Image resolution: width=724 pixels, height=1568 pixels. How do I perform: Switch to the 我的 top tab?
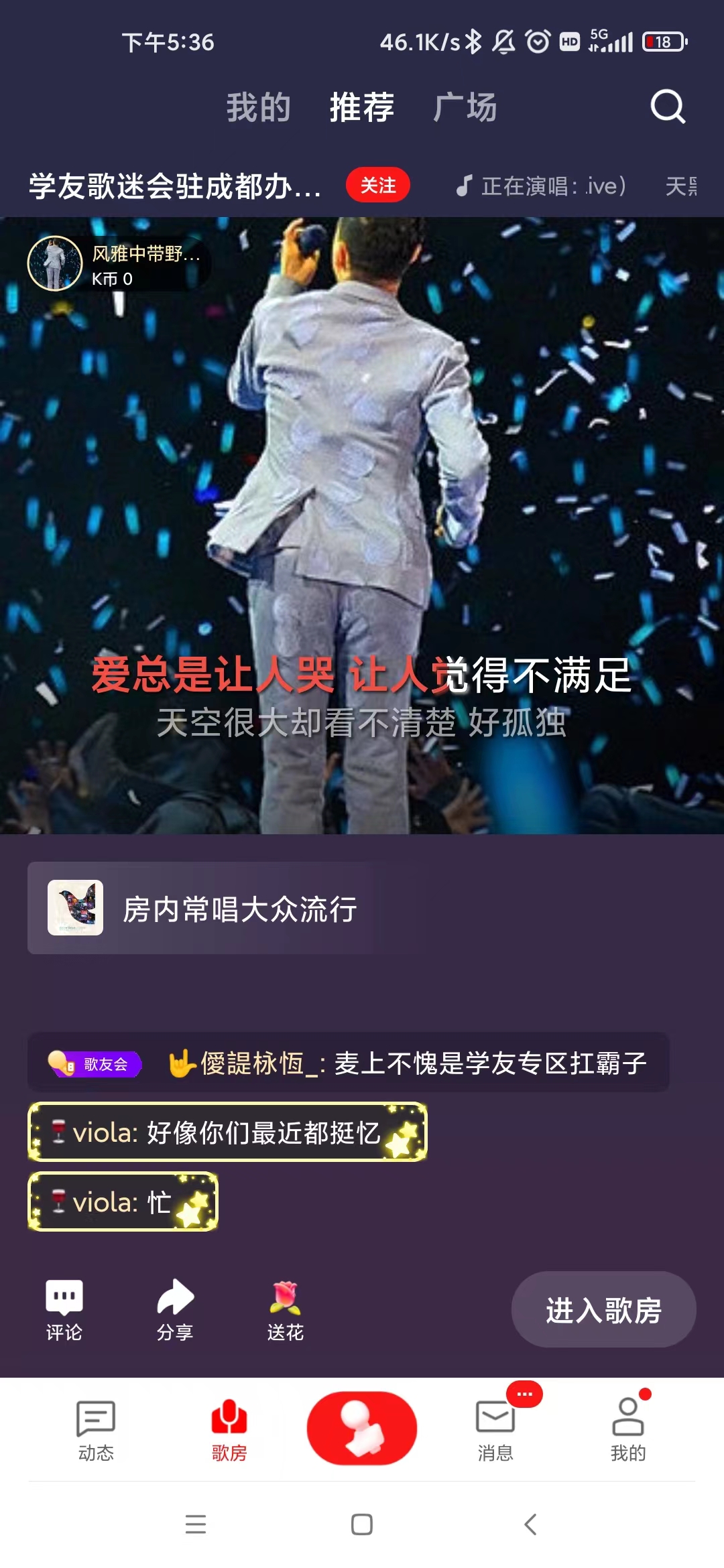coord(258,108)
